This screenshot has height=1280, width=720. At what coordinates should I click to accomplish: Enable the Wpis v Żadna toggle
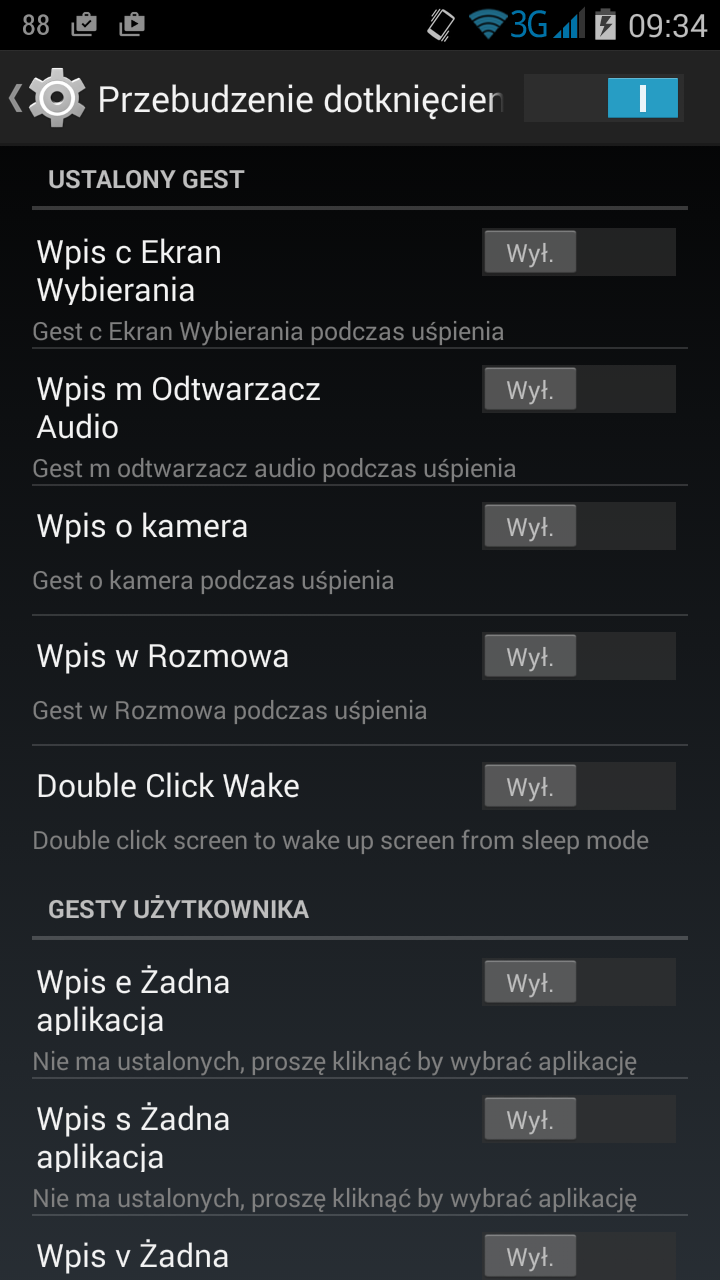click(x=579, y=1256)
